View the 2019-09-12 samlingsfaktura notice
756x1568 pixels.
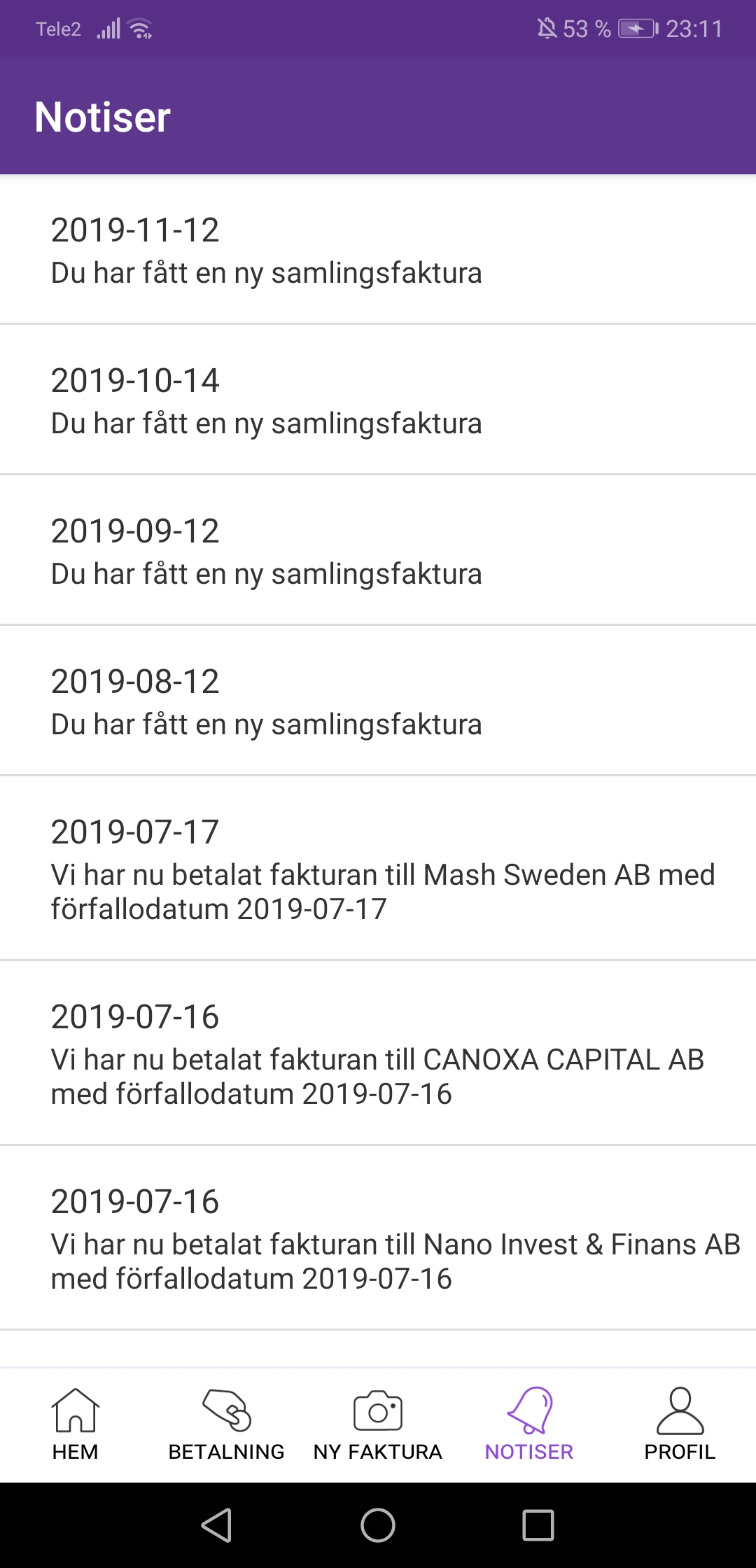(378, 552)
